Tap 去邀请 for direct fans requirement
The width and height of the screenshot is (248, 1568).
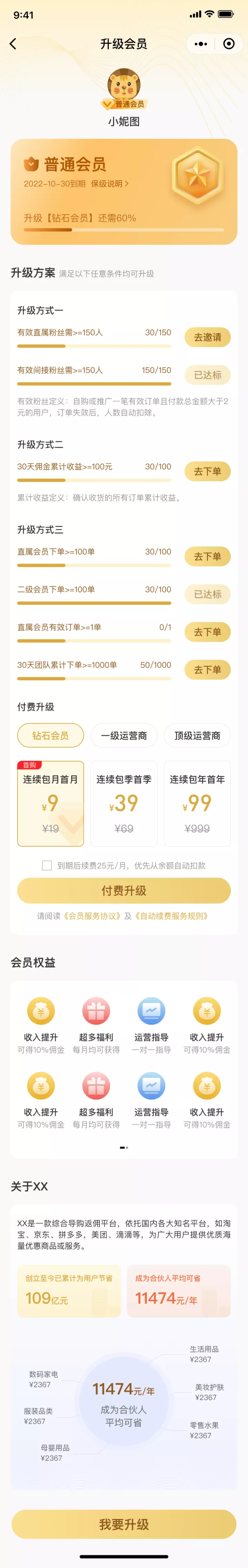tap(207, 337)
